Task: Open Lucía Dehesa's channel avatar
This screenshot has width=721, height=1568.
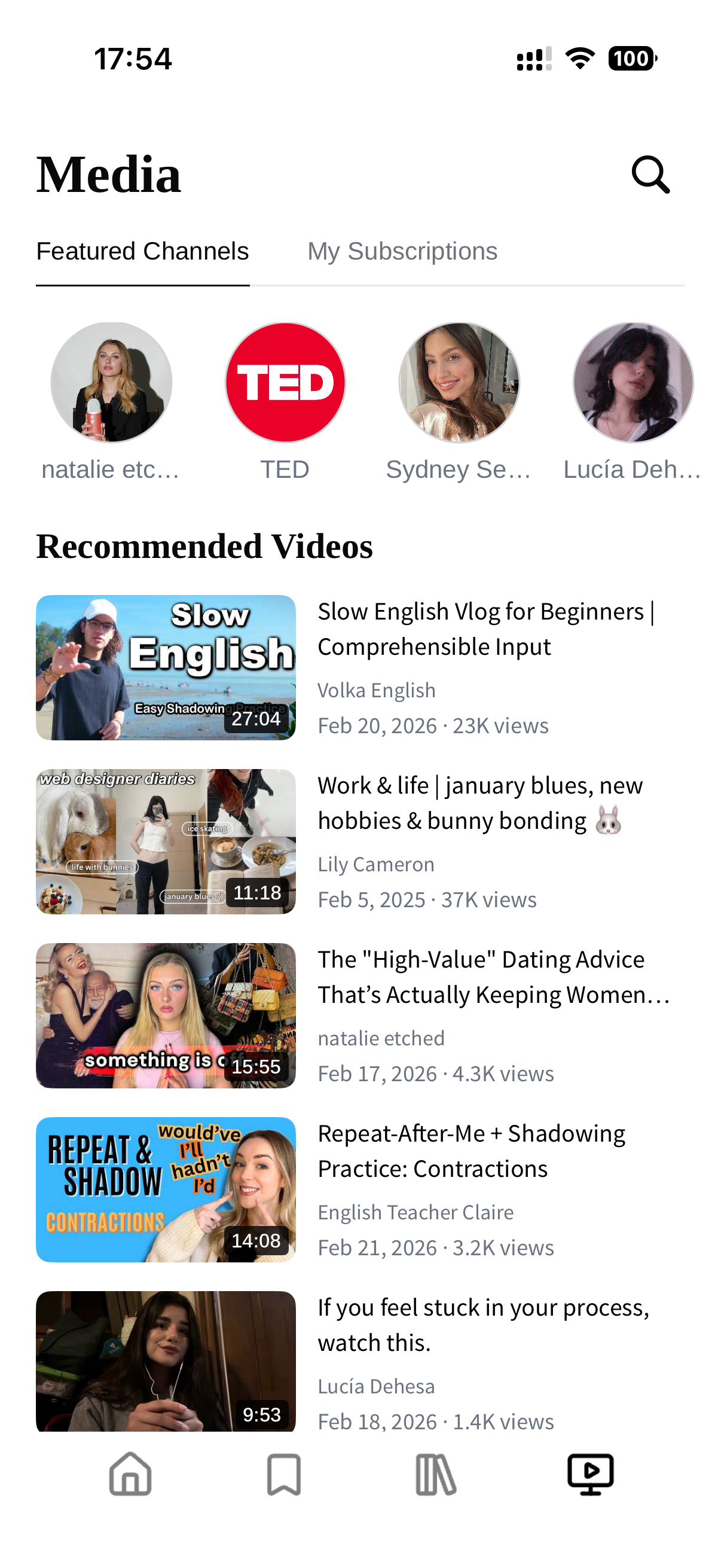Action: [x=633, y=383]
